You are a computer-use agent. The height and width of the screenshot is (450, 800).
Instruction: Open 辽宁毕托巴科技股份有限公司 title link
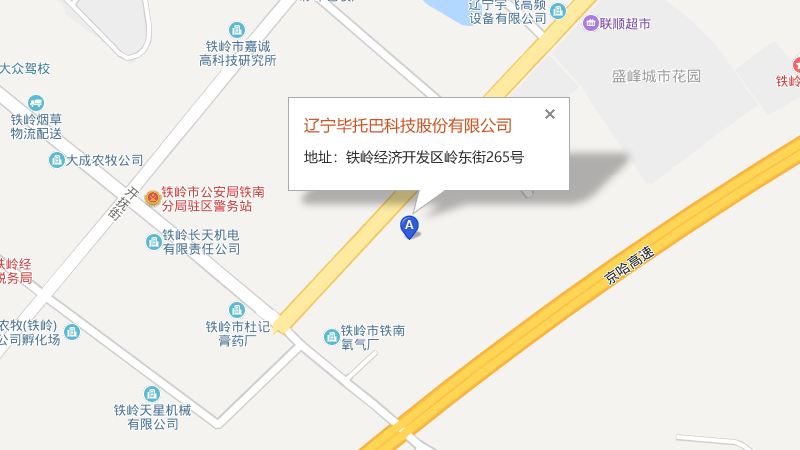pyautogui.click(x=408, y=126)
